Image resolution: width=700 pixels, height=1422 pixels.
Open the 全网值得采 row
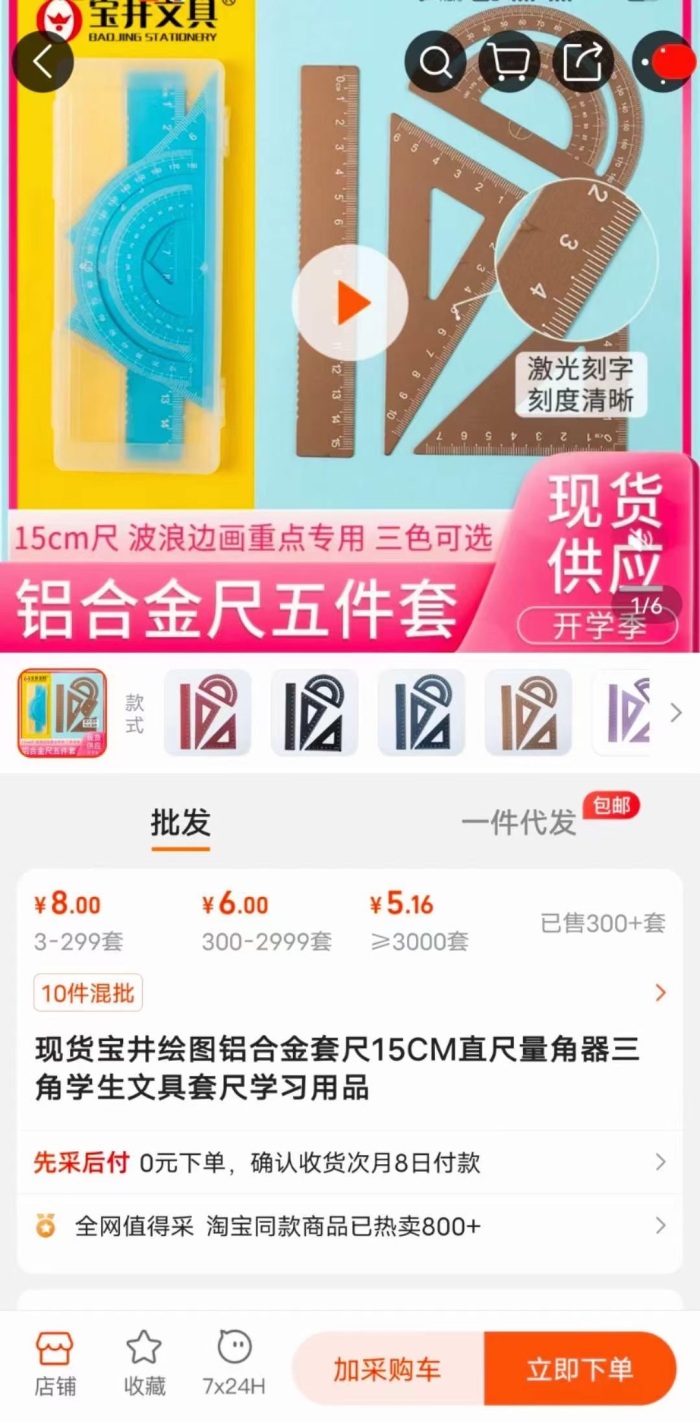coord(350,1226)
